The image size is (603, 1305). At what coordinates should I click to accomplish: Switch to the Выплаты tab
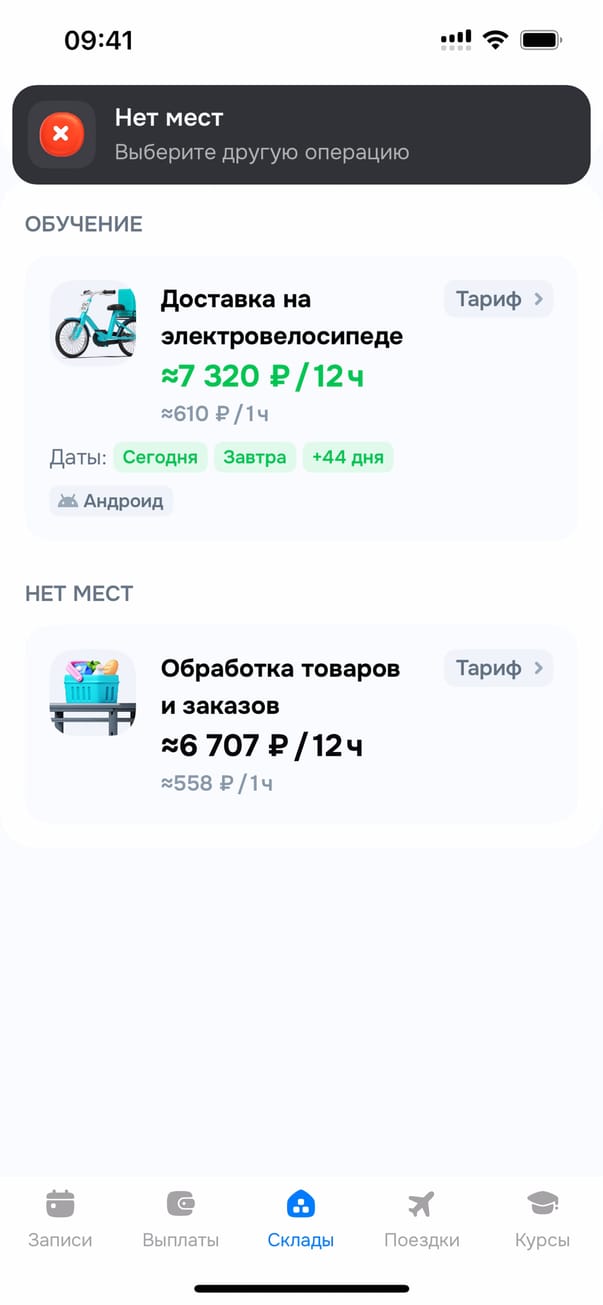pos(180,1218)
